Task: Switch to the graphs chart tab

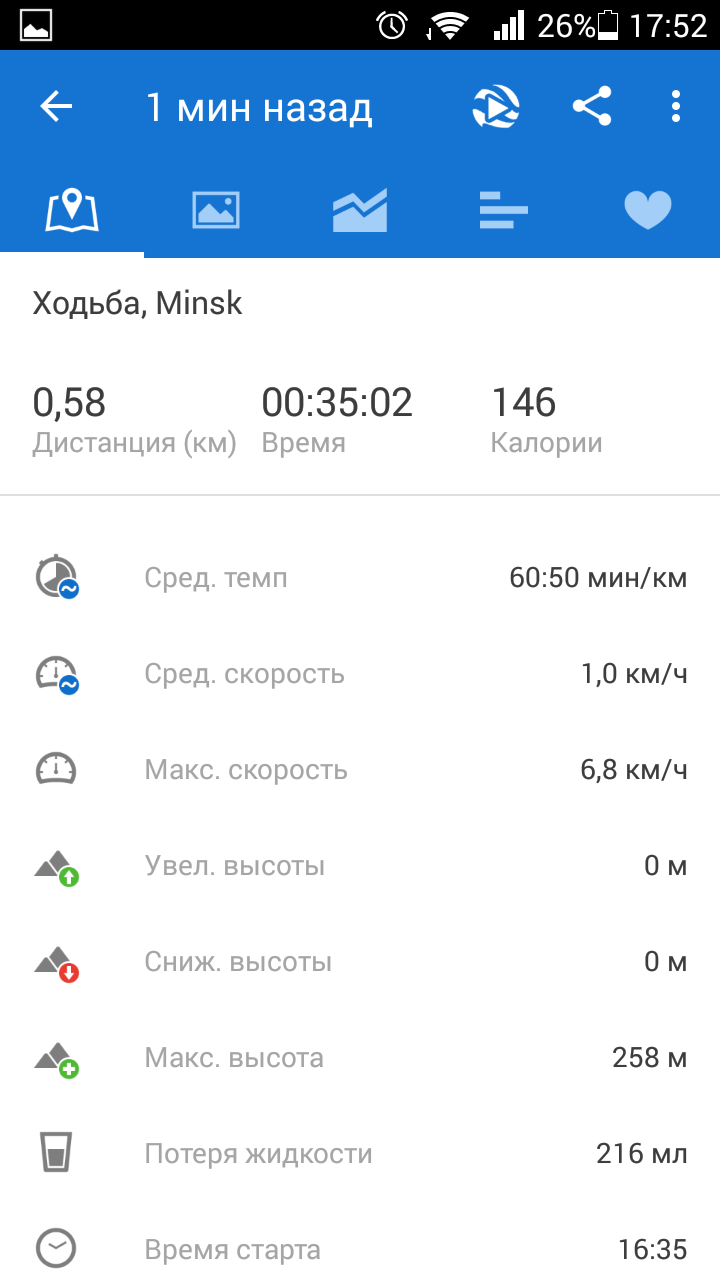Action: pos(360,210)
